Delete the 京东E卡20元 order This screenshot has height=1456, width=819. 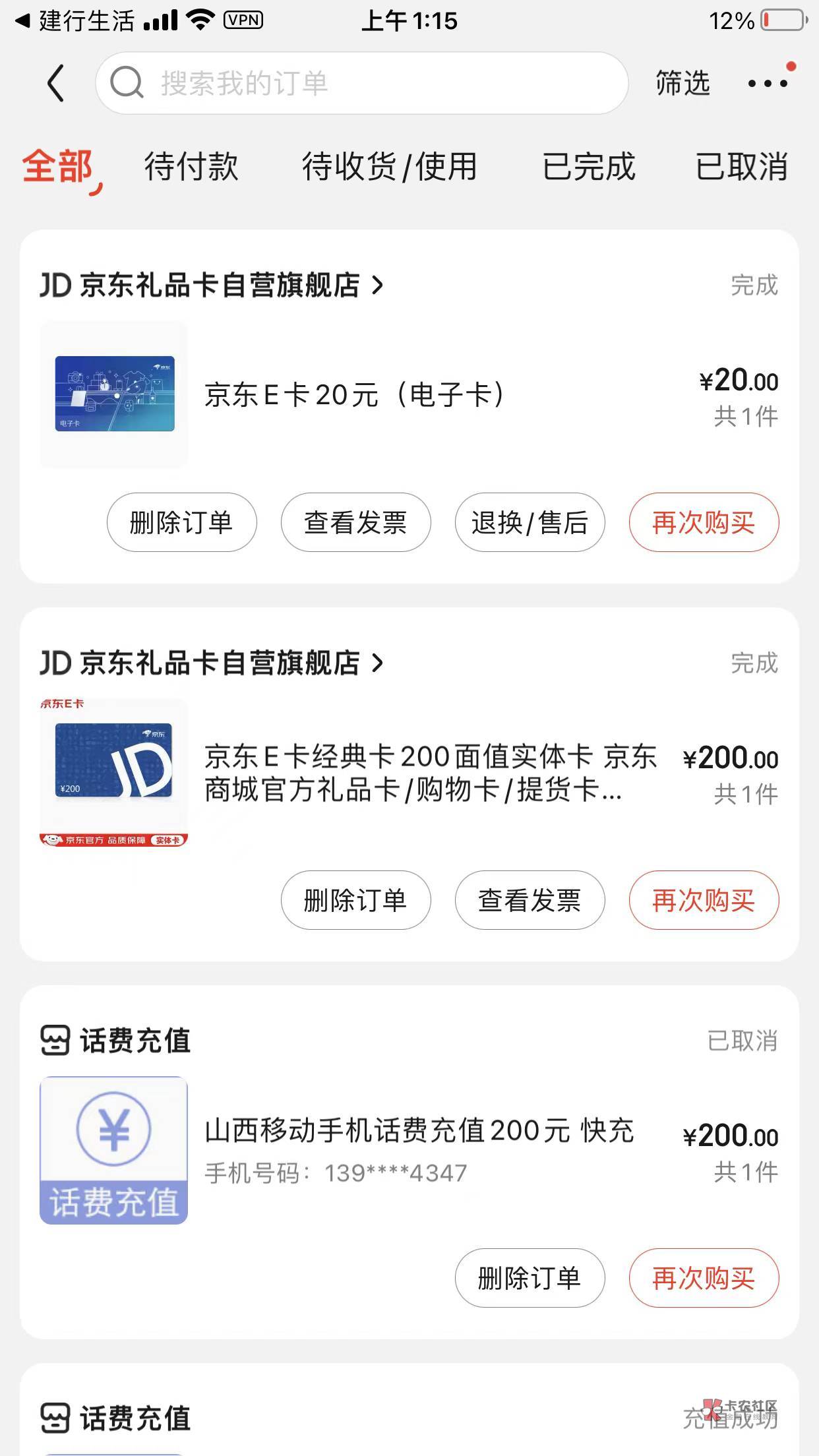tap(181, 522)
